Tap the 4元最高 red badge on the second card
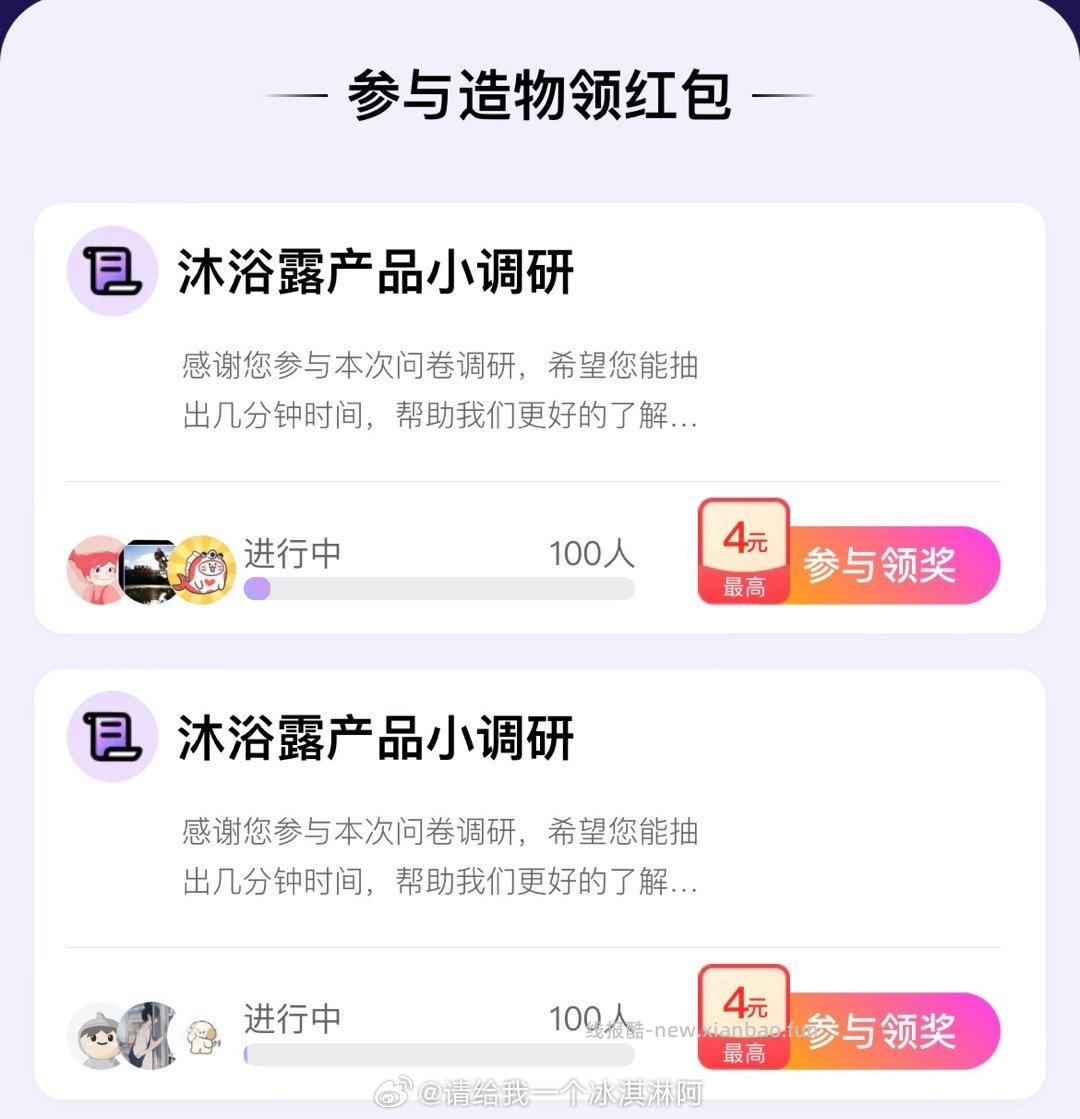 (x=744, y=1016)
